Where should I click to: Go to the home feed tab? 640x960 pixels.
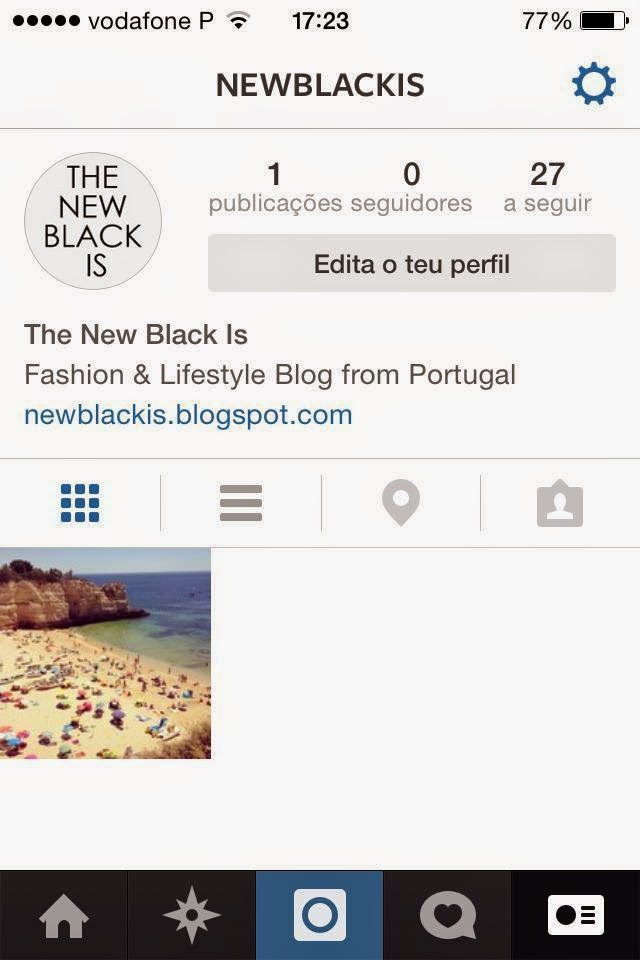tap(64, 916)
